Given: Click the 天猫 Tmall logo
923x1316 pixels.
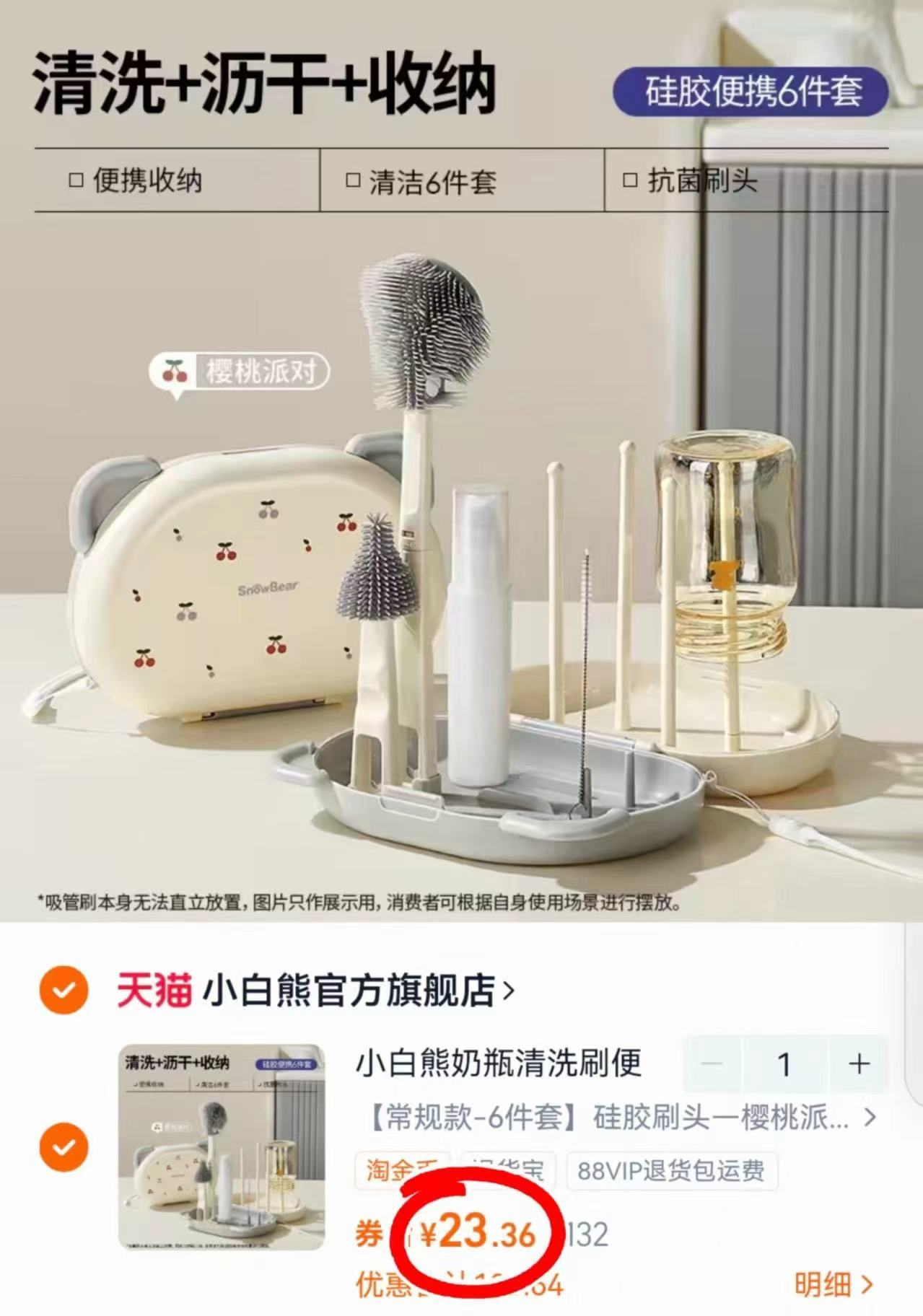Looking at the screenshot, I should (154, 991).
